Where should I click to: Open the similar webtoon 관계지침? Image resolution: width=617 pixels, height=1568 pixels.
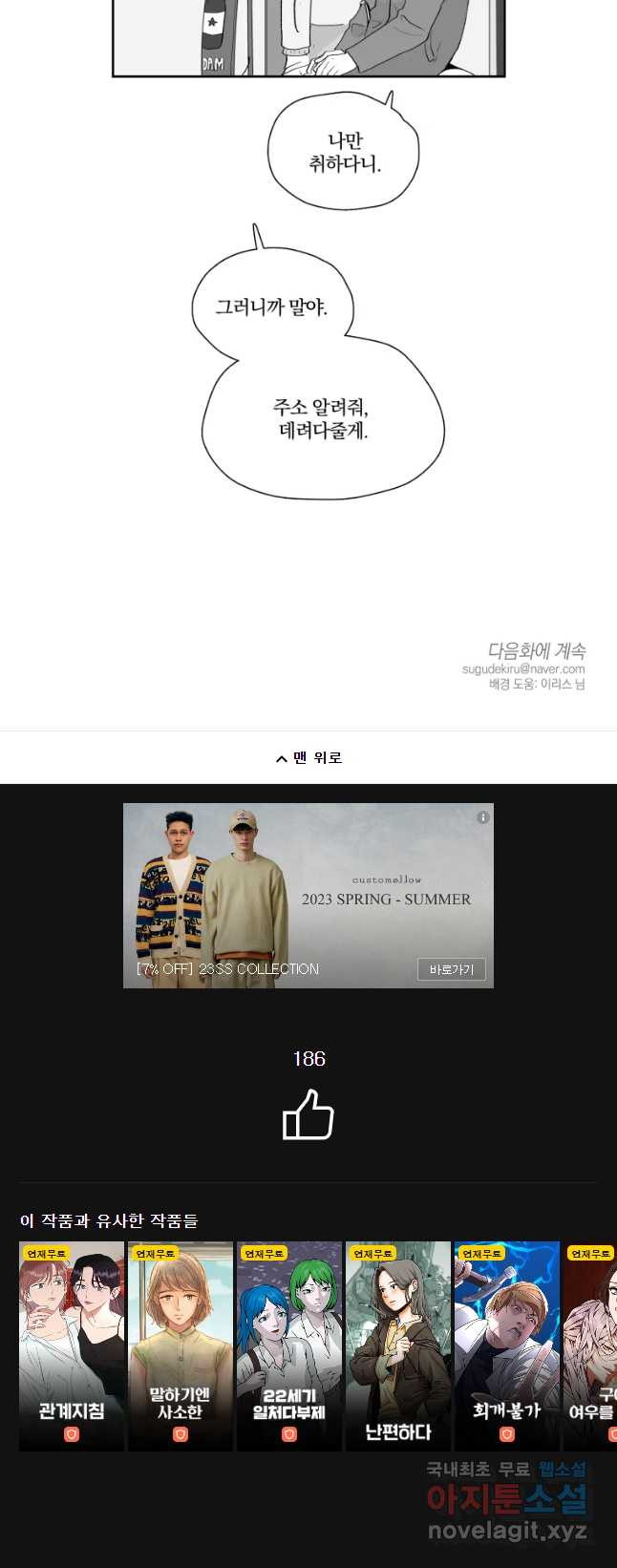click(72, 1346)
